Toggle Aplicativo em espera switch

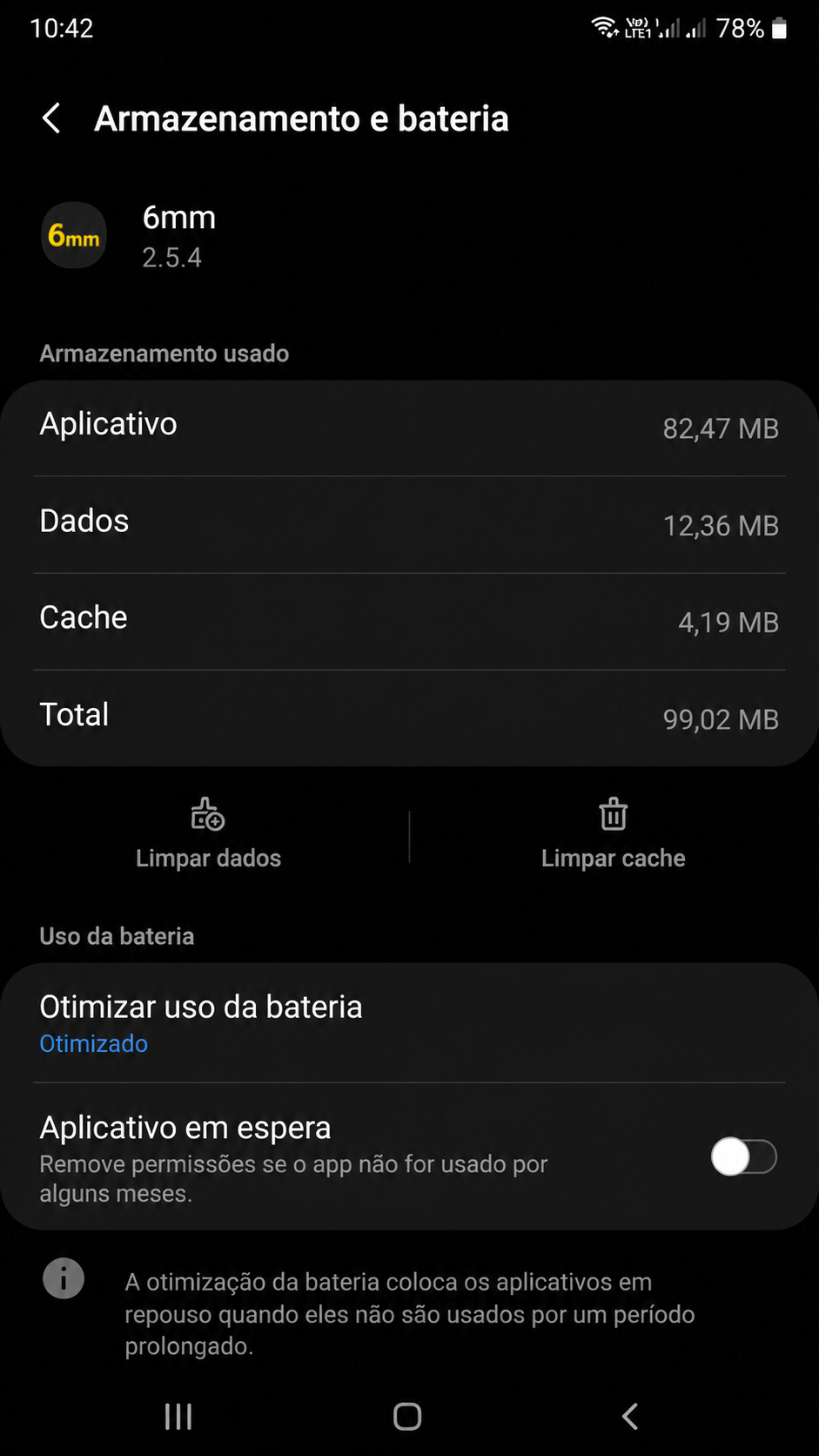(744, 1157)
